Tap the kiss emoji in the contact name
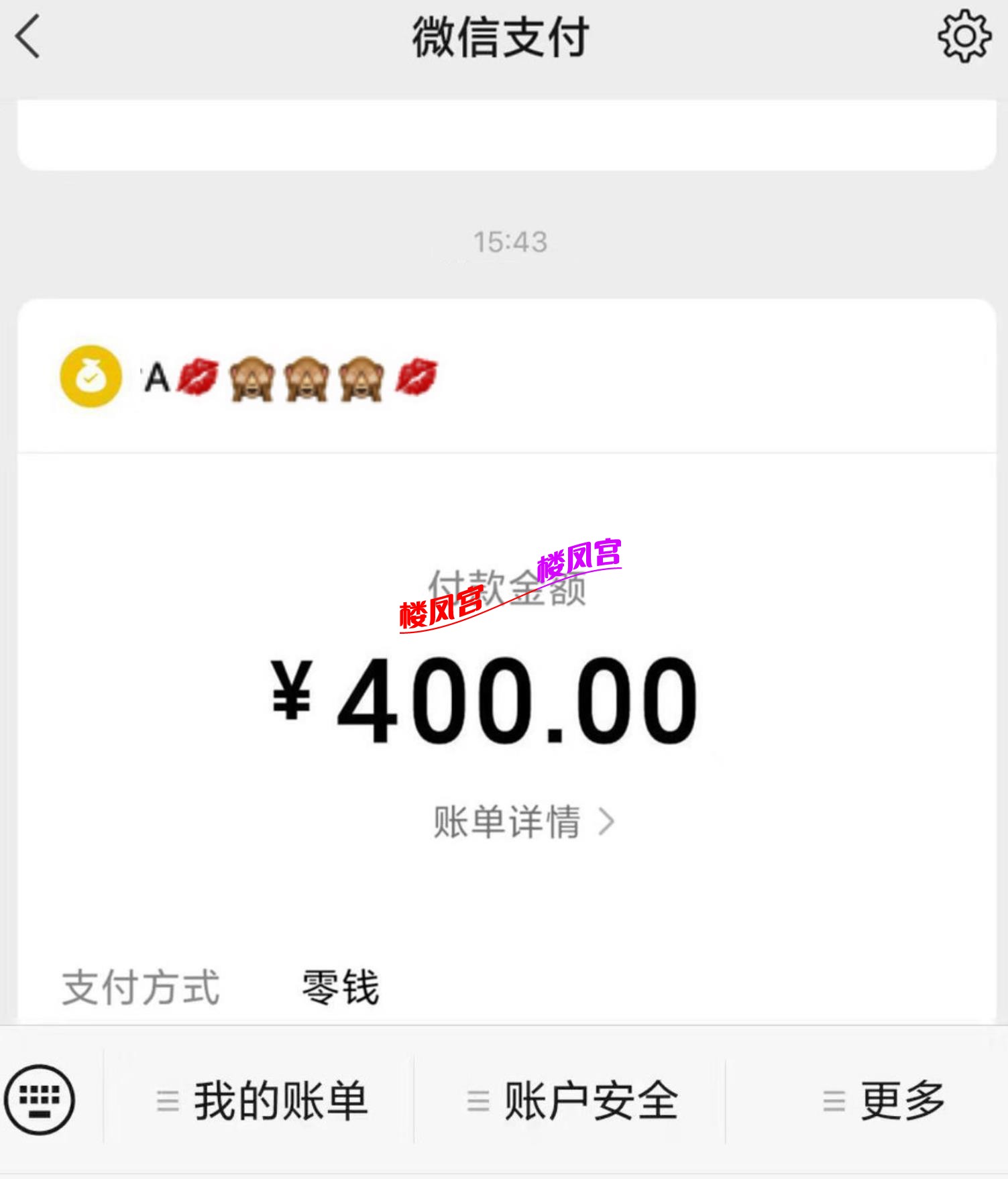 199,378
